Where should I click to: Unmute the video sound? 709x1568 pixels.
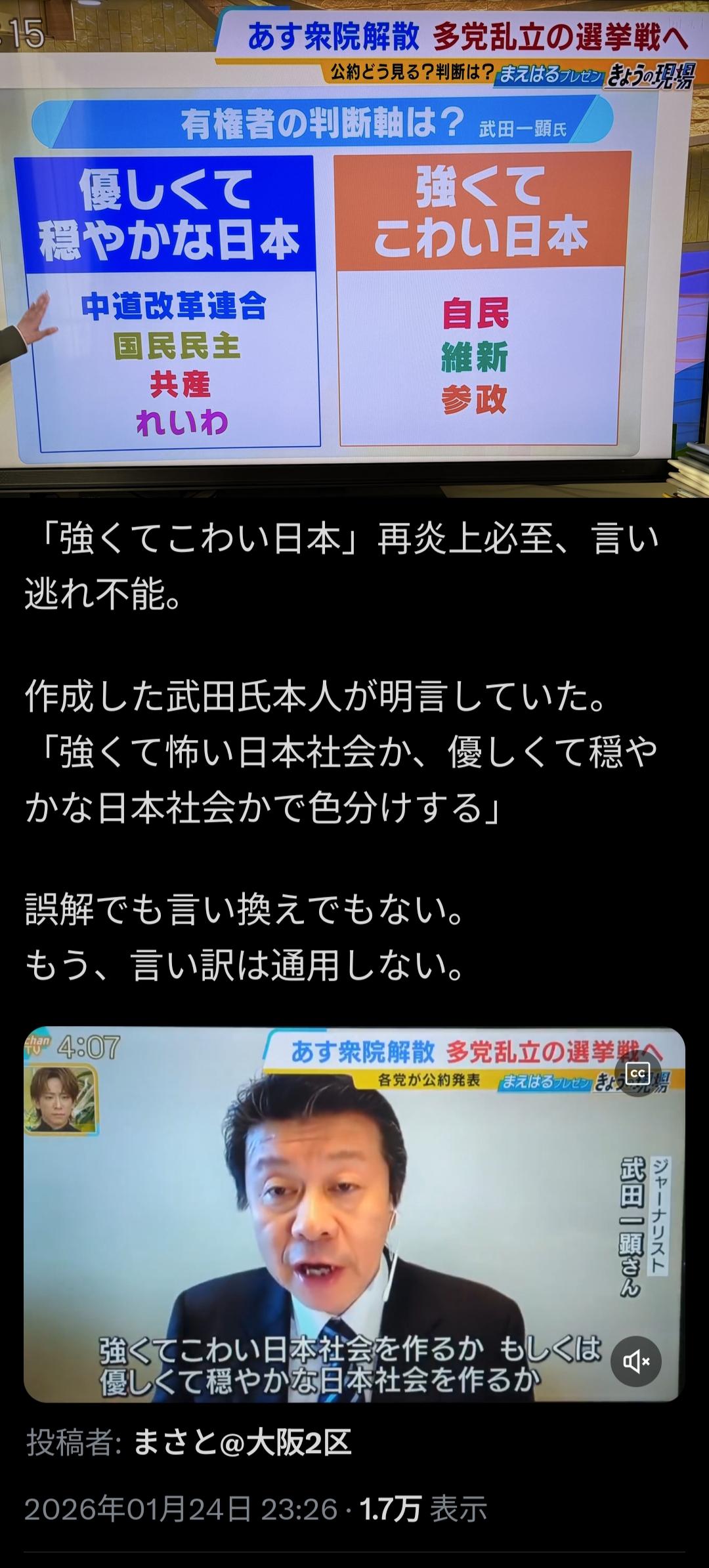pyautogui.click(x=635, y=1362)
